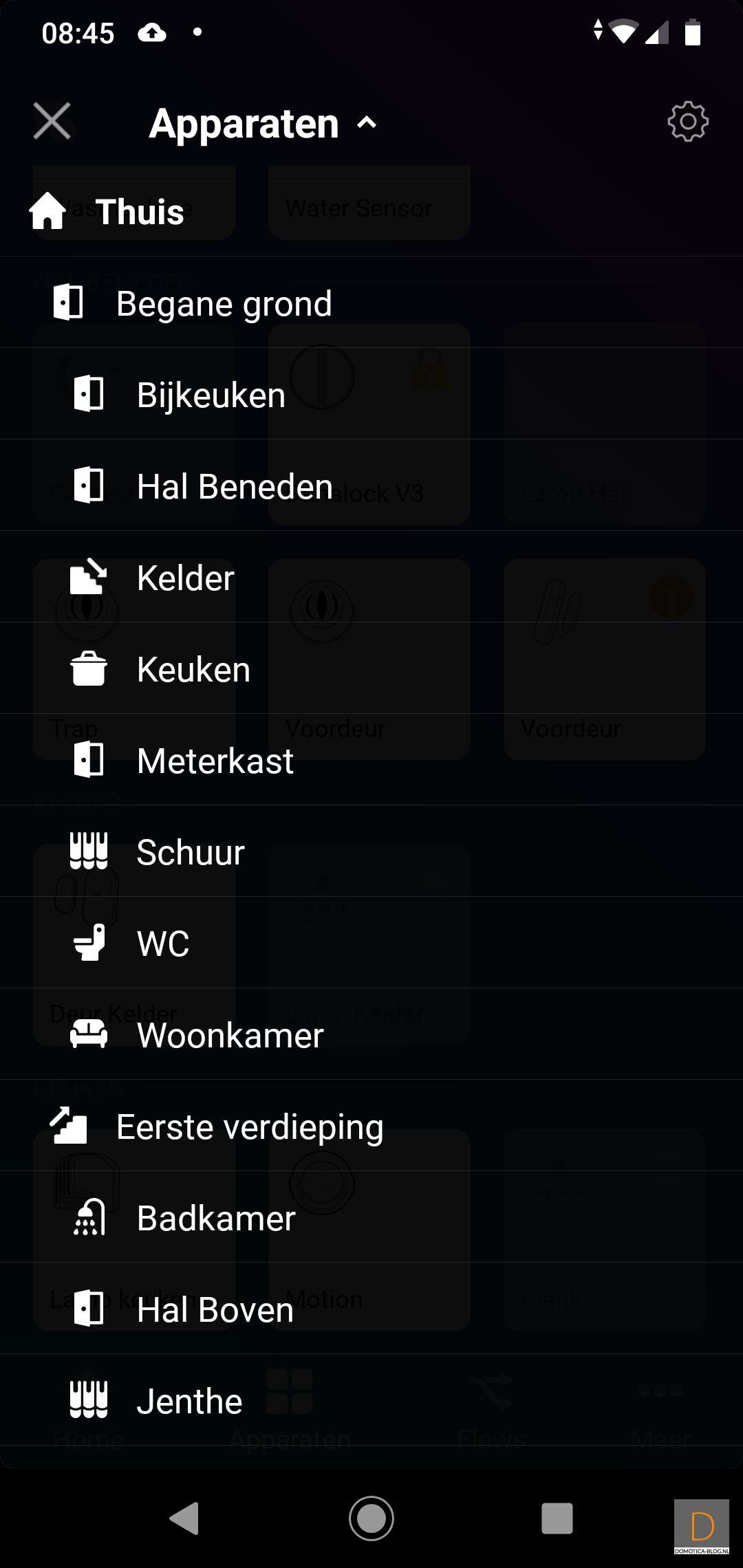Screen dimensions: 743x1568
Task: Open the WC room
Action: point(163,943)
